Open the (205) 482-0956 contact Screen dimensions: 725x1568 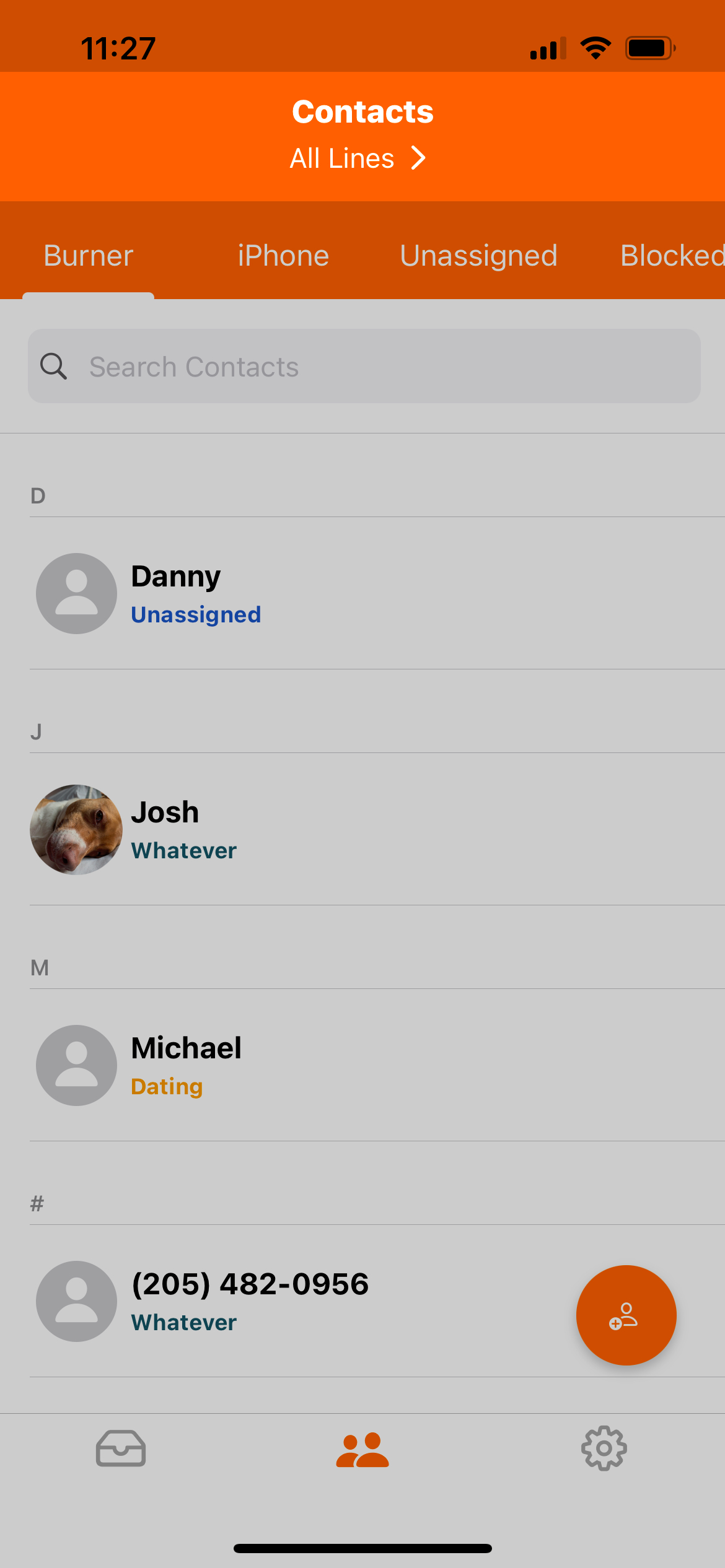(303, 1301)
